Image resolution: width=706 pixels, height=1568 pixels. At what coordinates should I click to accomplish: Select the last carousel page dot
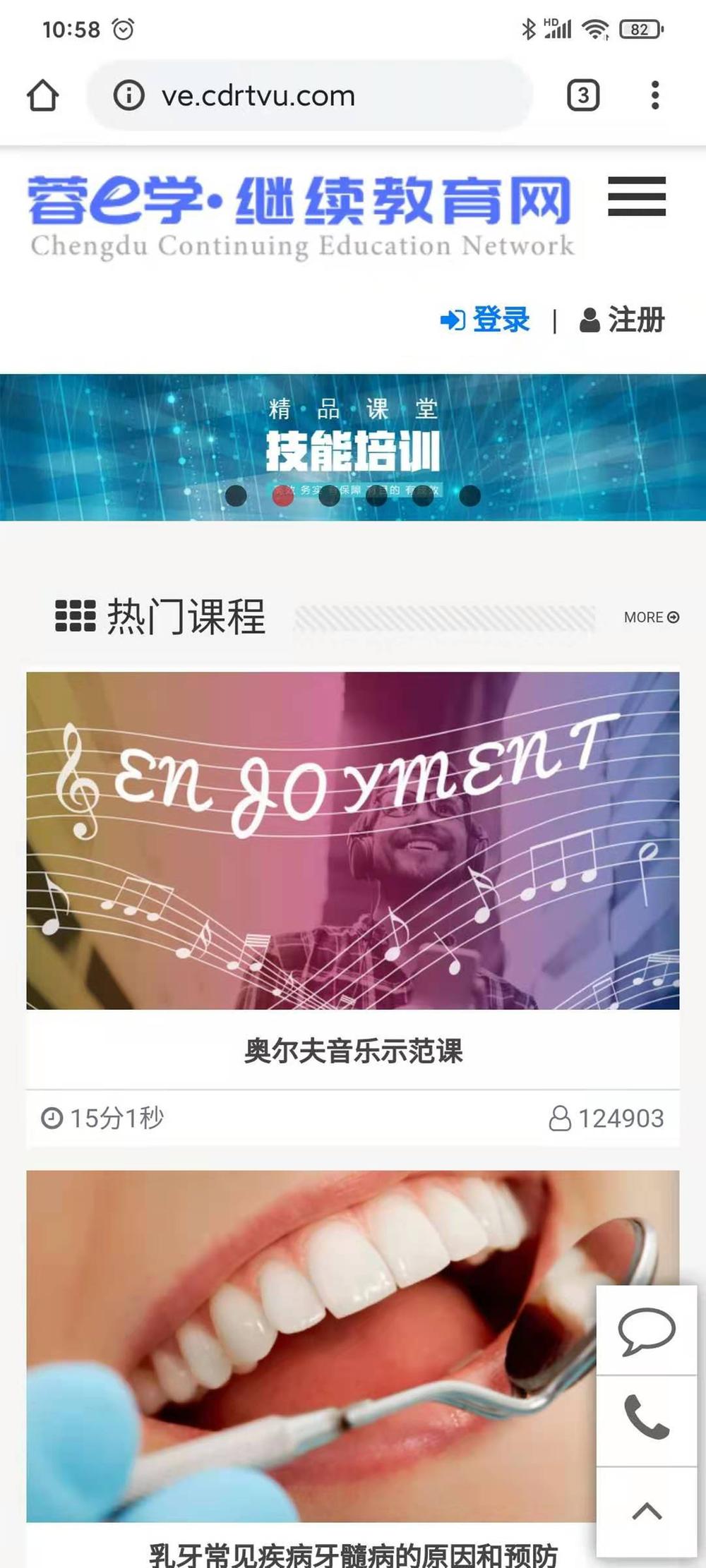tap(469, 496)
